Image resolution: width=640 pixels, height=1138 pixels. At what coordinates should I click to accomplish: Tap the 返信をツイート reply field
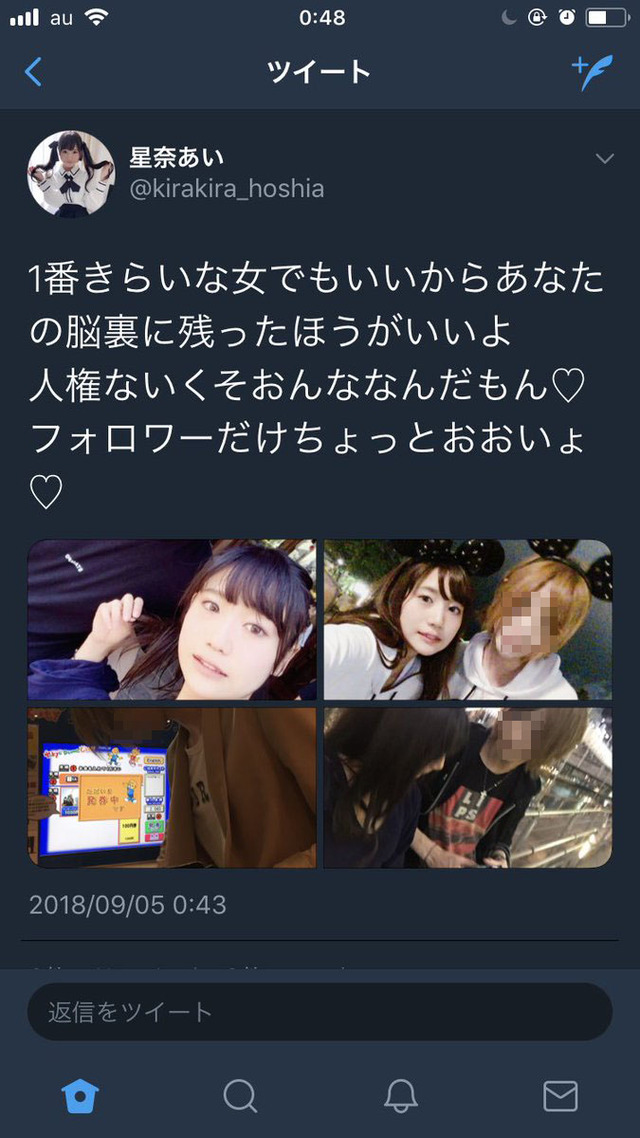[x=320, y=1011]
